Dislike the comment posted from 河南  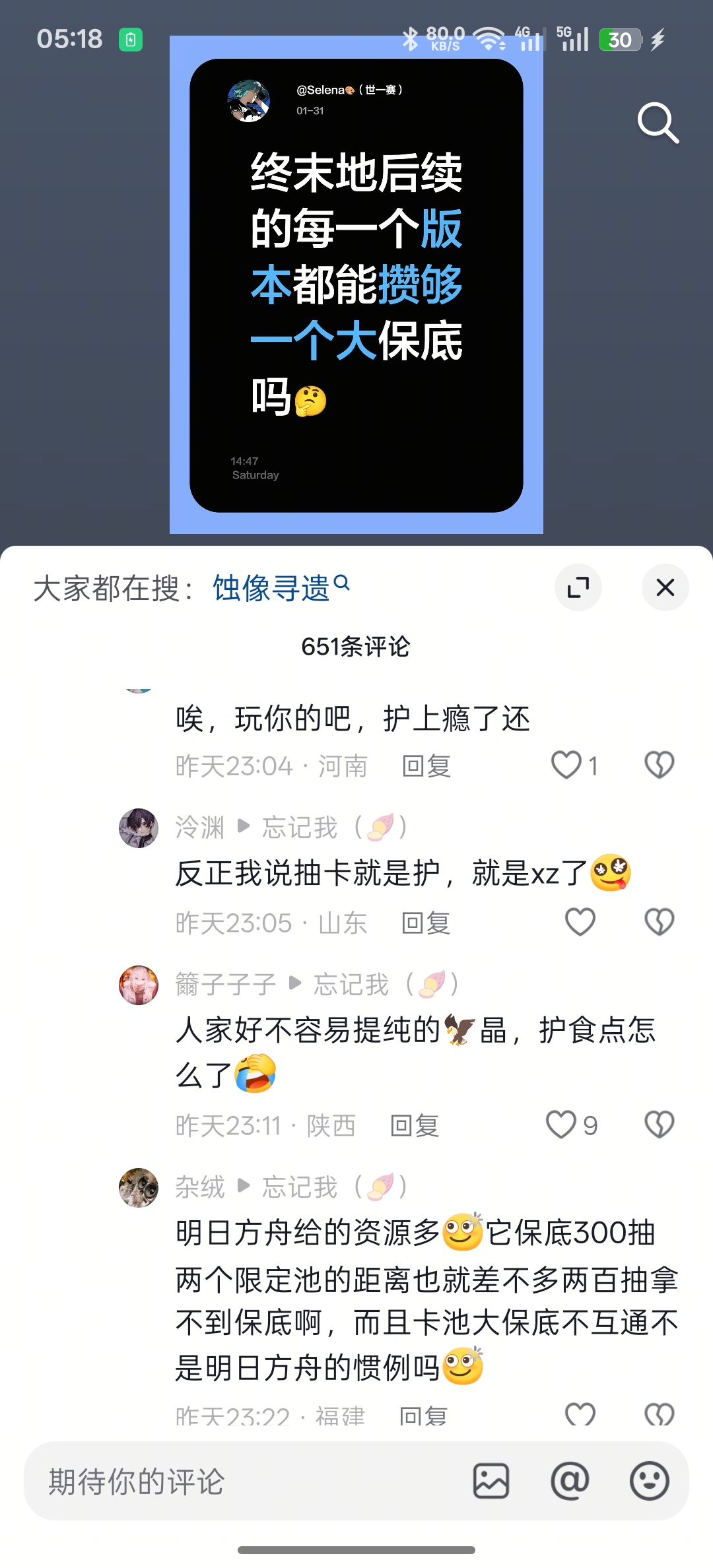pos(659,766)
